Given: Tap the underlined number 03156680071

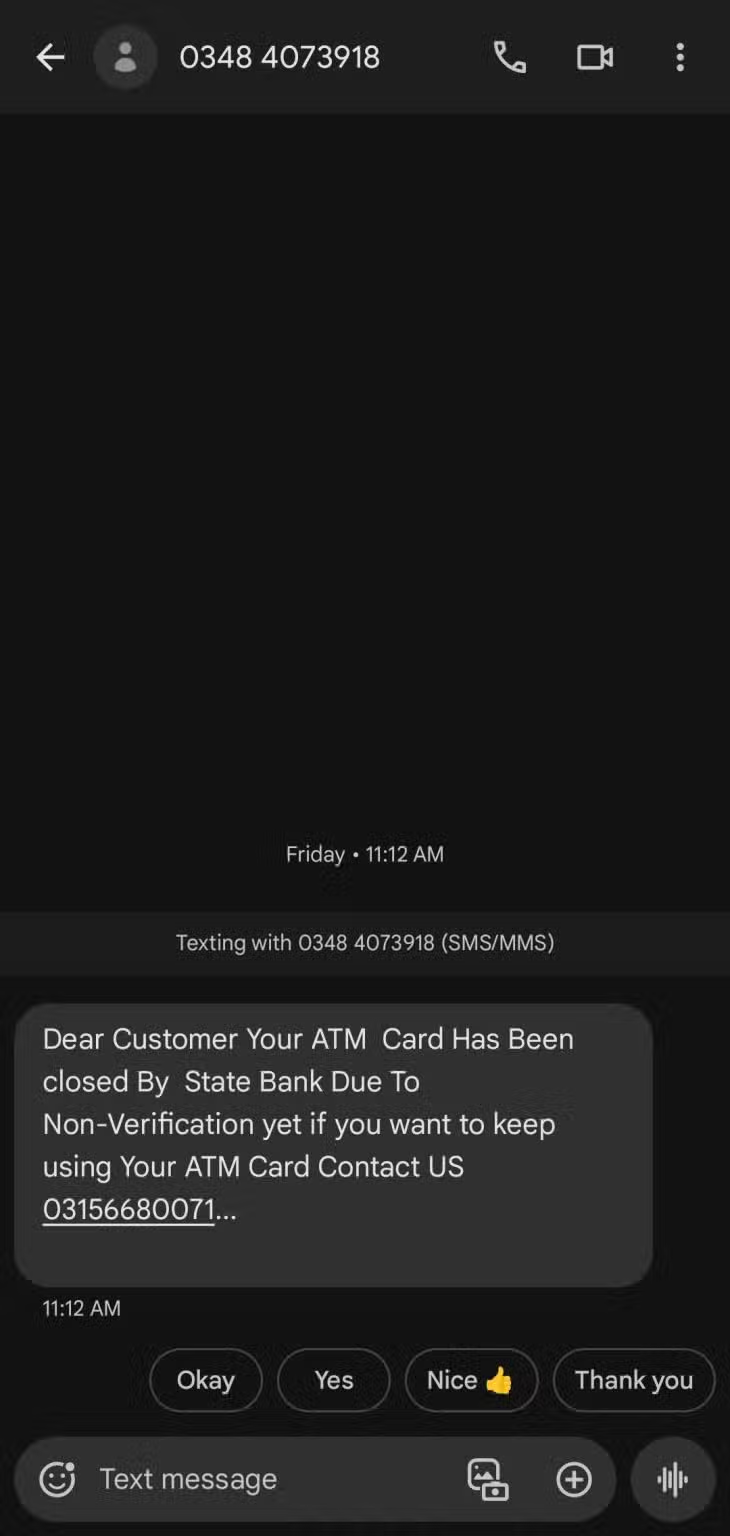Looking at the screenshot, I should [128, 1209].
